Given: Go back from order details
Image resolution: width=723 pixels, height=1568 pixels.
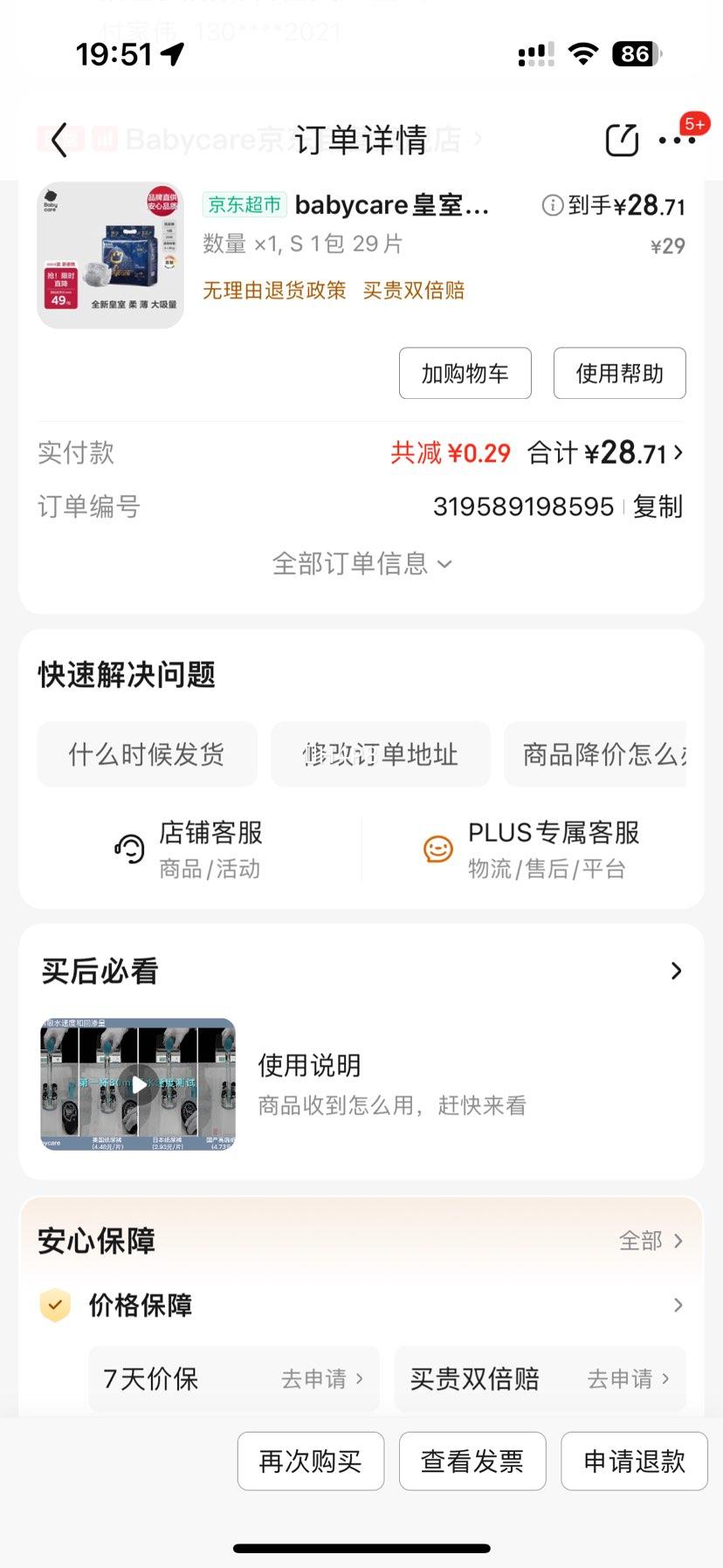Looking at the screenshot, I should (59, 140).
